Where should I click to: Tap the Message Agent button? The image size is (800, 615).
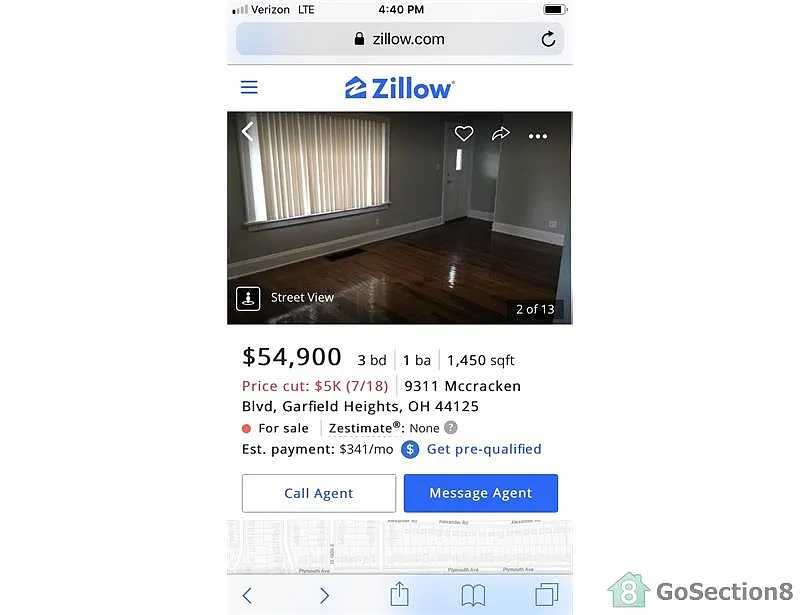click(x=480, y=493)
